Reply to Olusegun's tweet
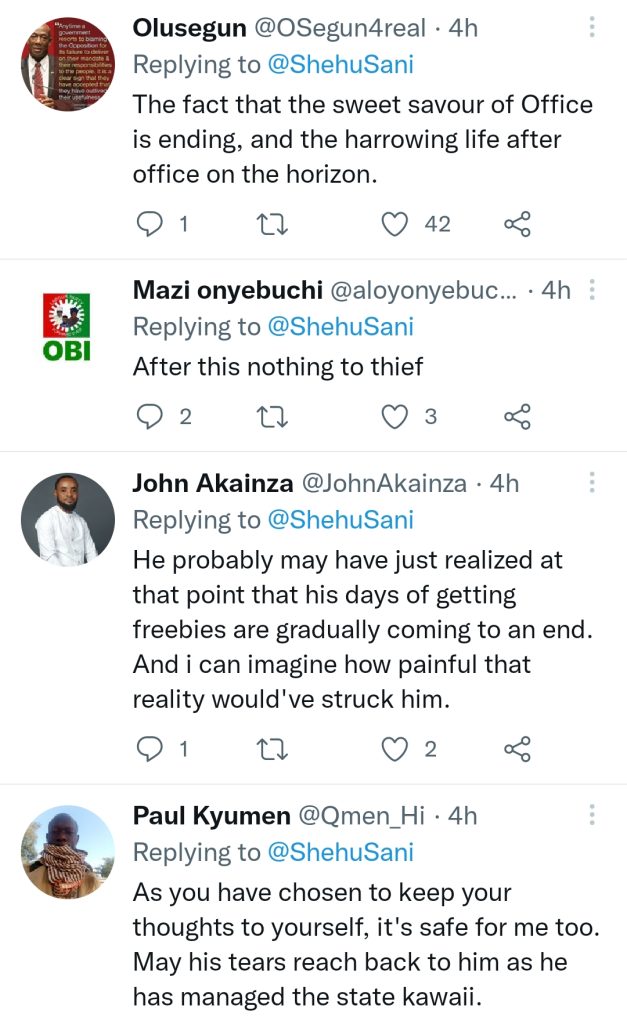Screen dimensions: 627x1024 (150, 224)
